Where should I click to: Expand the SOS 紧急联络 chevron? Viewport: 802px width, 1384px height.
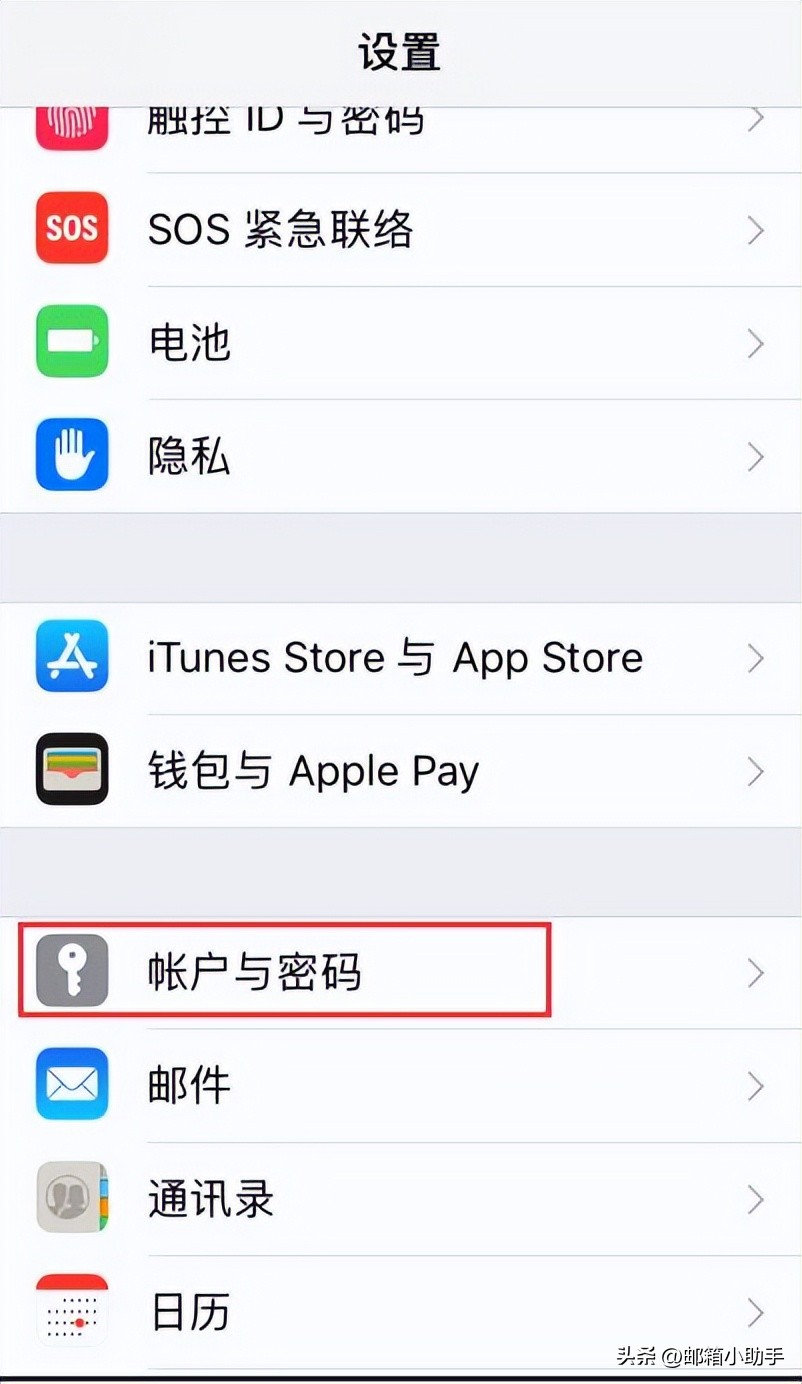pyautogui.click(x=756, y=229)
